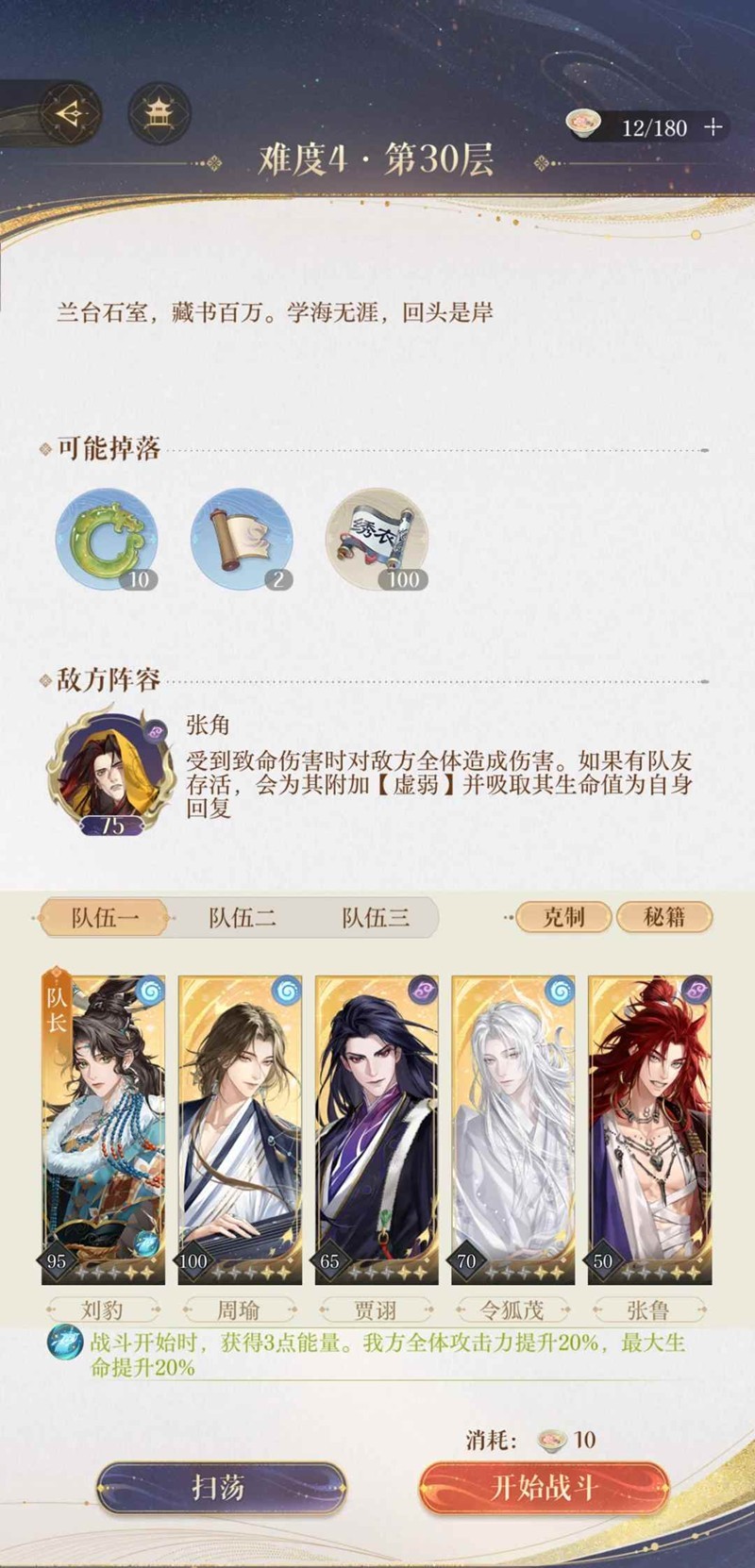Switch to 队伍三 tab
The width and height of the screenshot is (755, 1568).
pos(376,917)
